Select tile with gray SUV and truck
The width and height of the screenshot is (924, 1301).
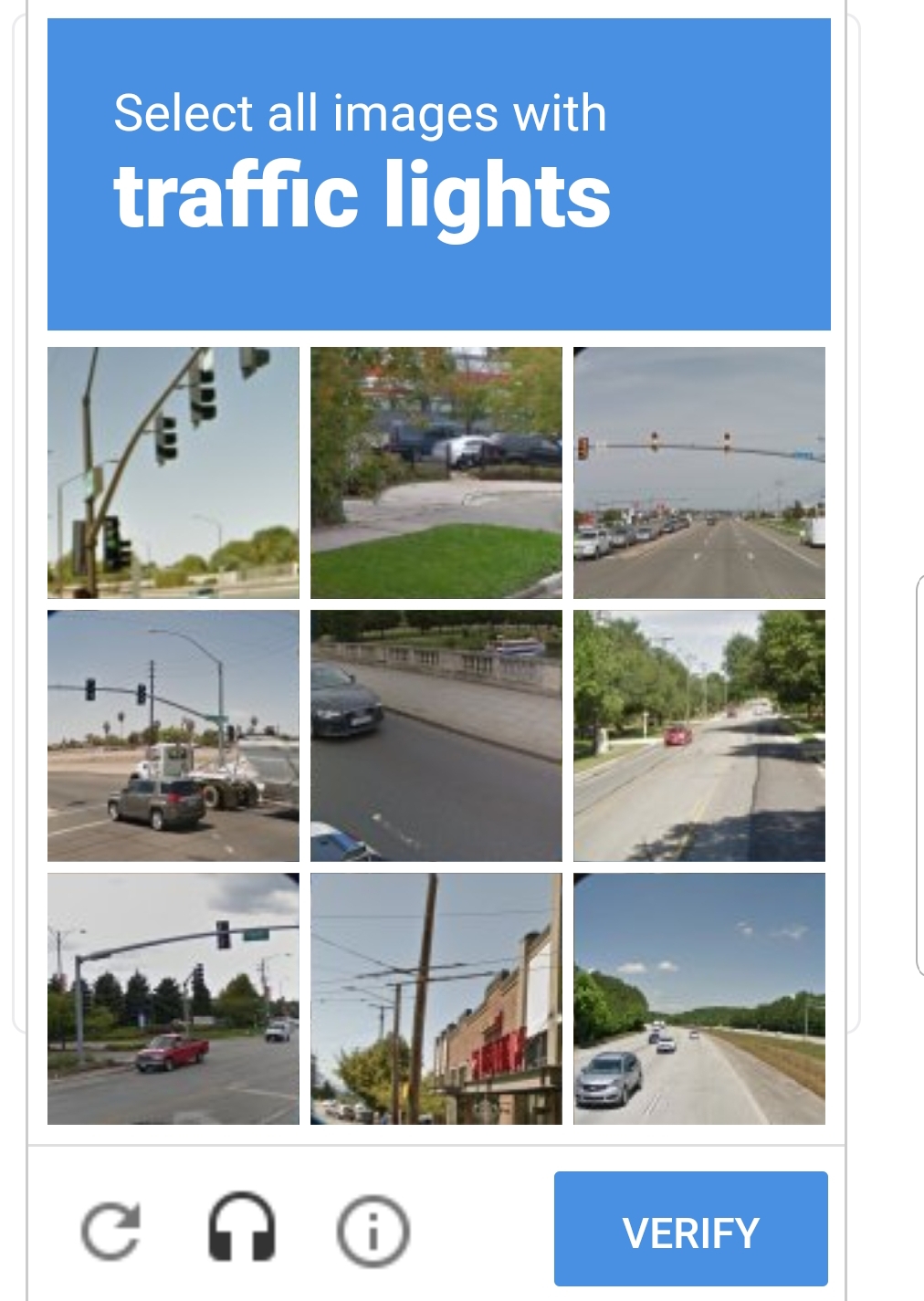173,736
